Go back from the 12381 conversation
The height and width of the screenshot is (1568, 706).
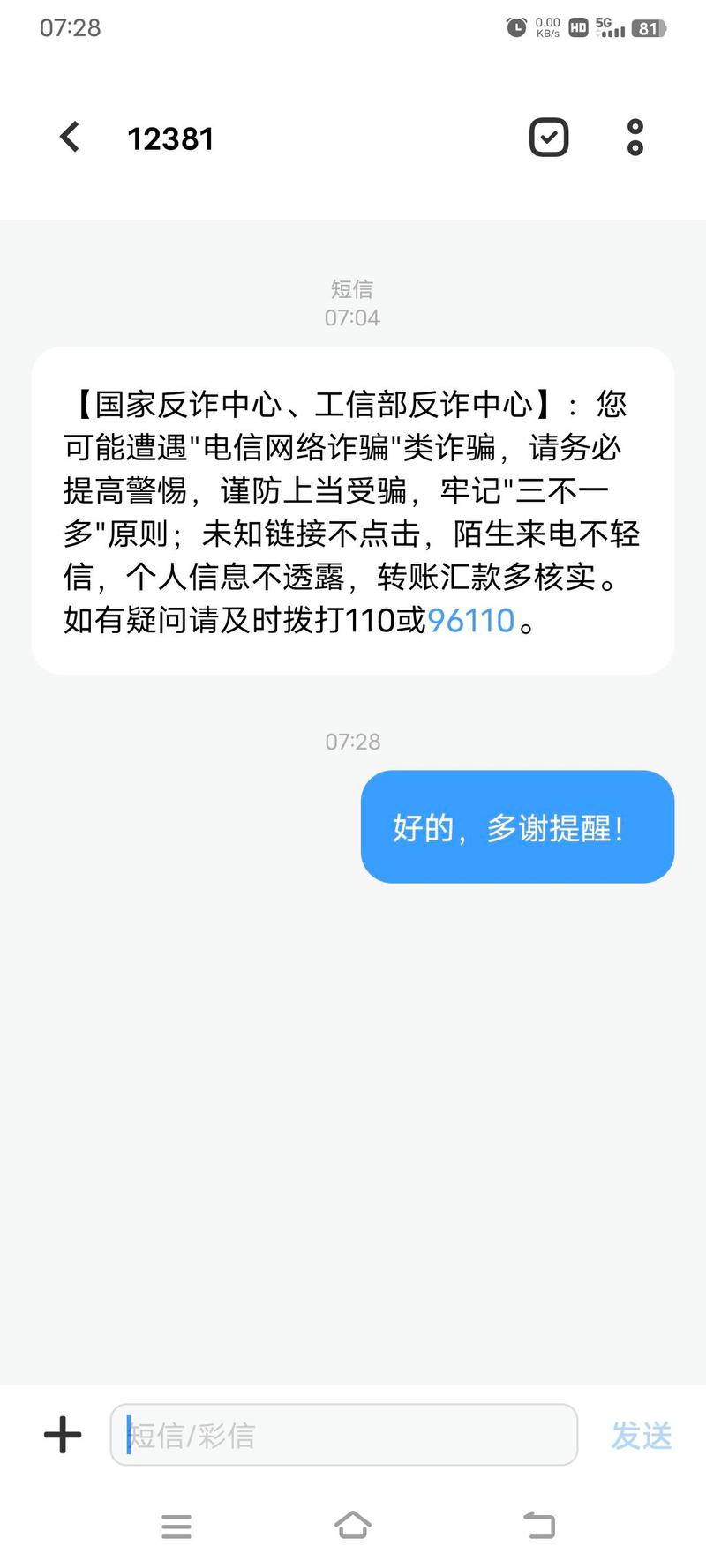tap(70, 138)
